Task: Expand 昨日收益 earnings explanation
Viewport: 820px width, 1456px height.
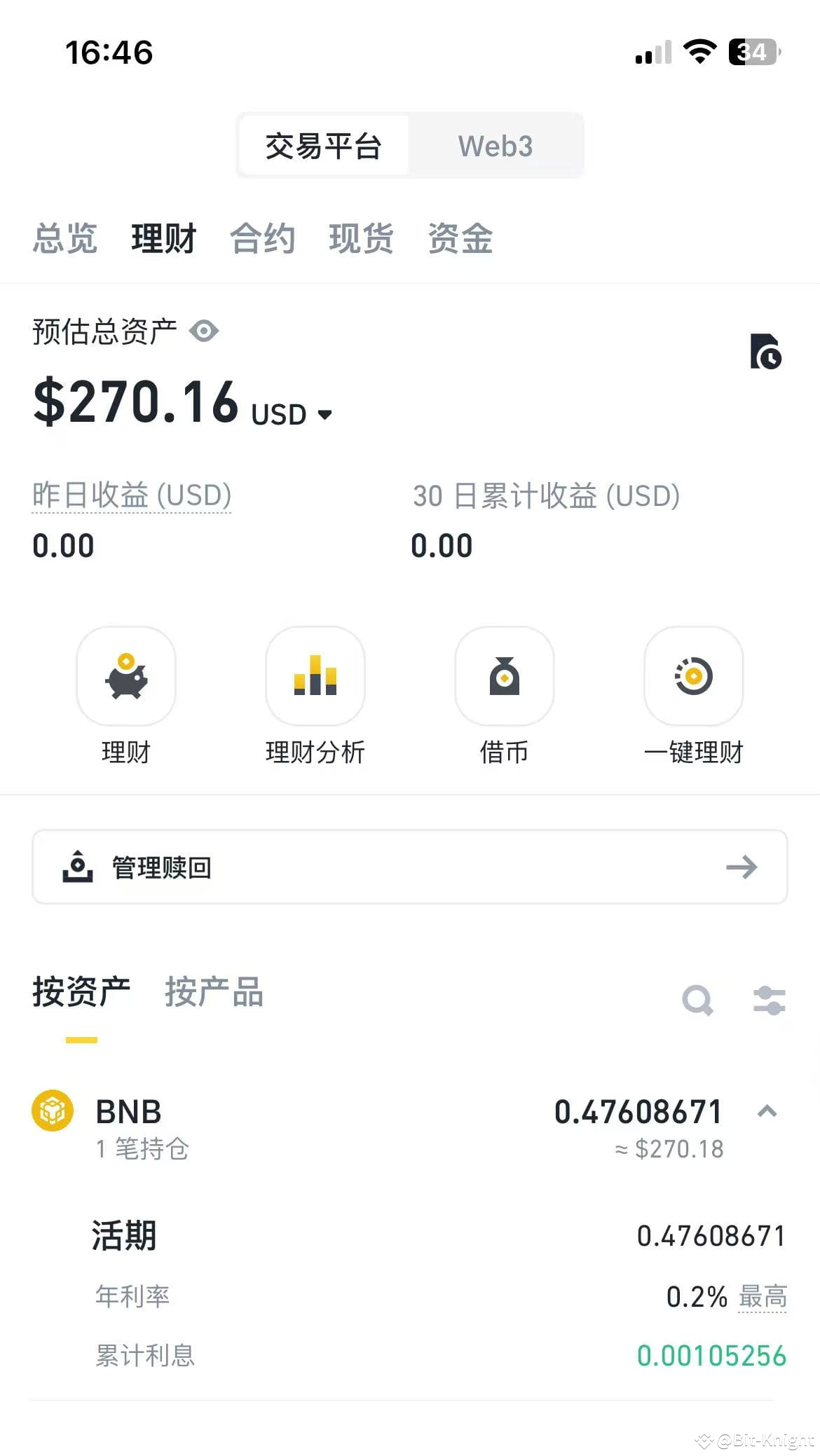Action: [130, 495]
